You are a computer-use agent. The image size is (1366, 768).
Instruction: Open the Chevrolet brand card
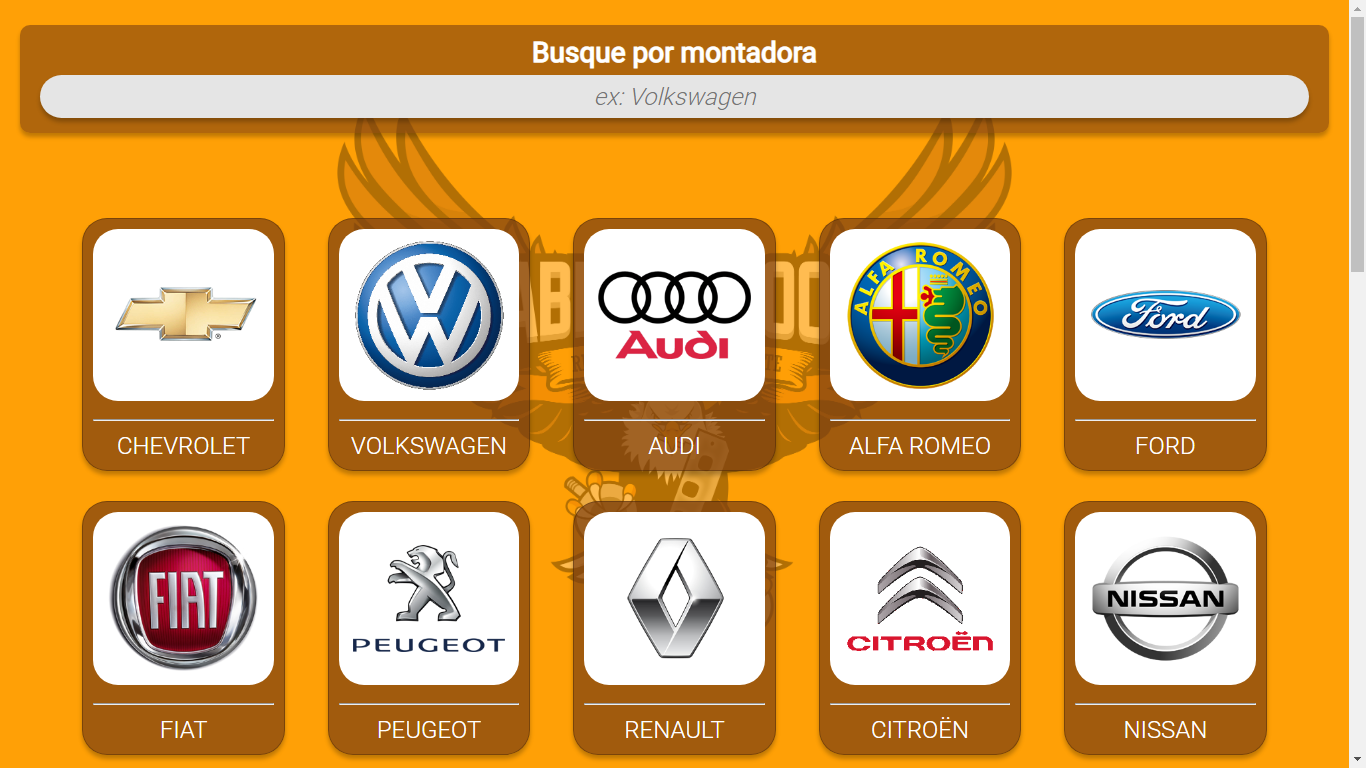pos(183,344)
